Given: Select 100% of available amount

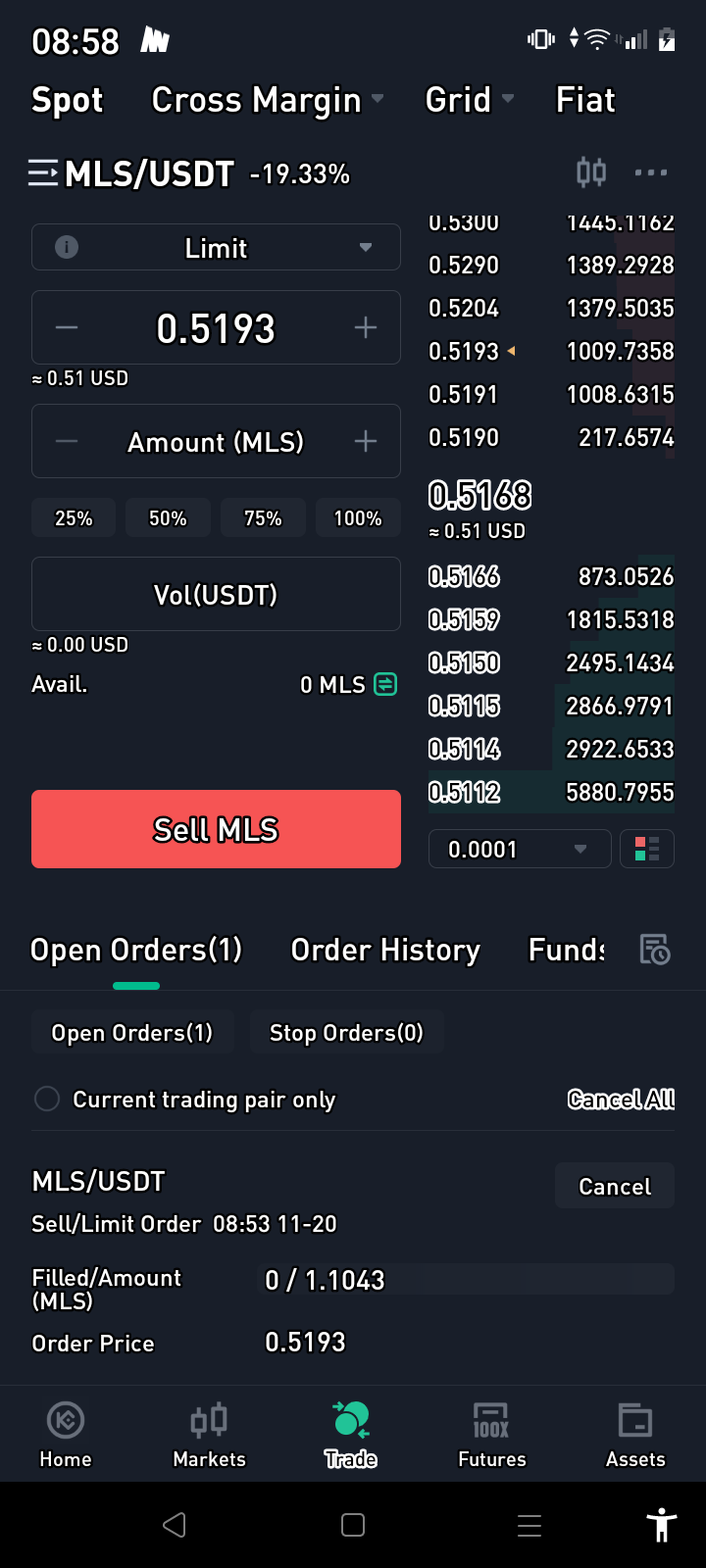Looking at the screenshot, I should click(358, 518).
